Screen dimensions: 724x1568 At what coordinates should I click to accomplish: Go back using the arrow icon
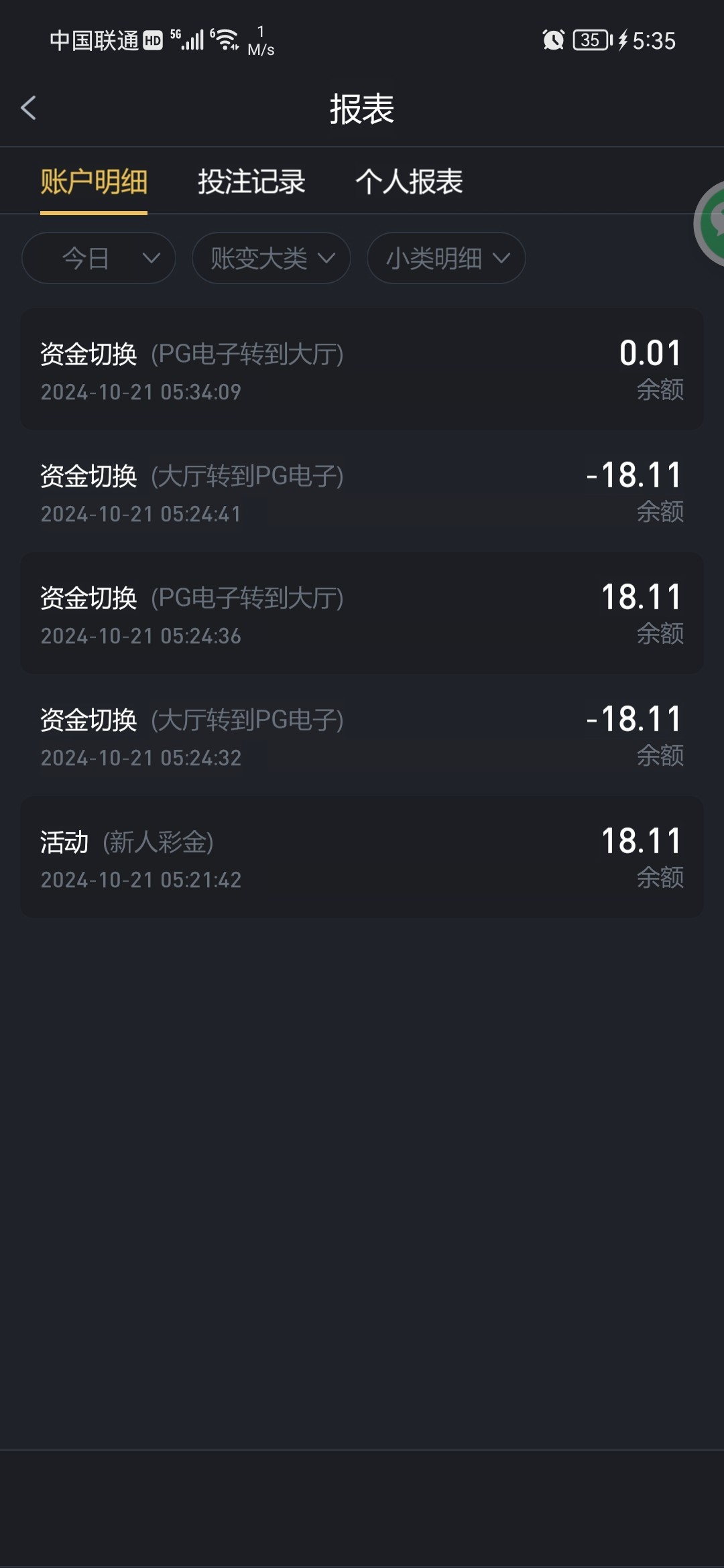tap(28, 108)
